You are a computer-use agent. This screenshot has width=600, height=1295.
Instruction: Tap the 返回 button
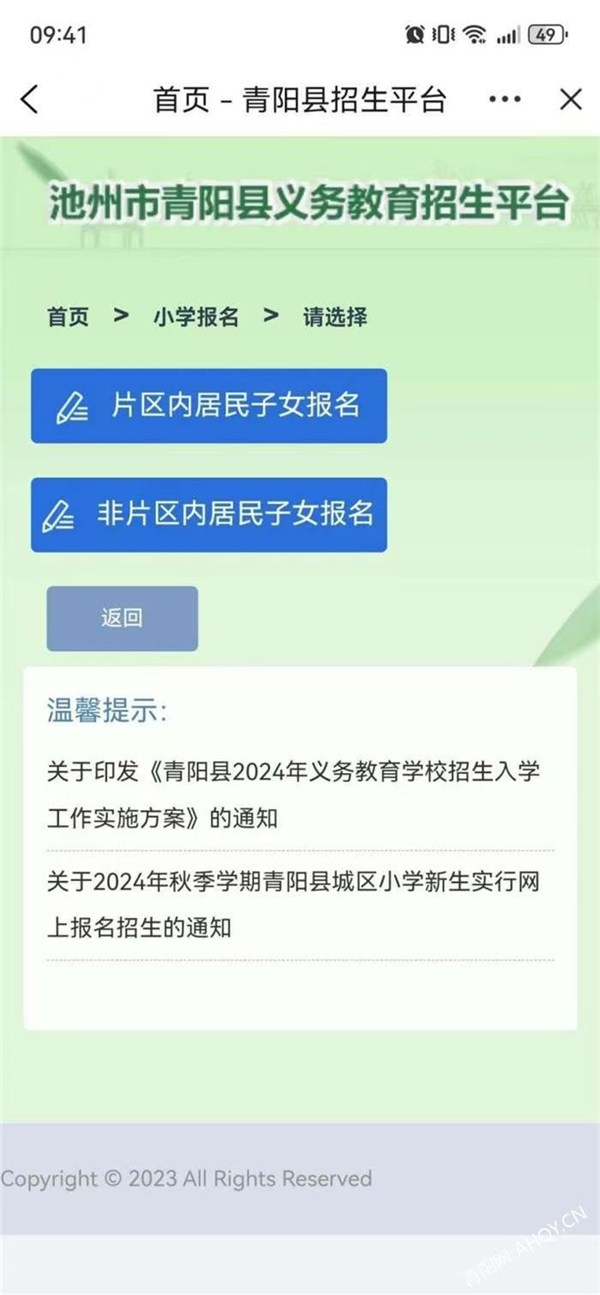pos(122,618)
